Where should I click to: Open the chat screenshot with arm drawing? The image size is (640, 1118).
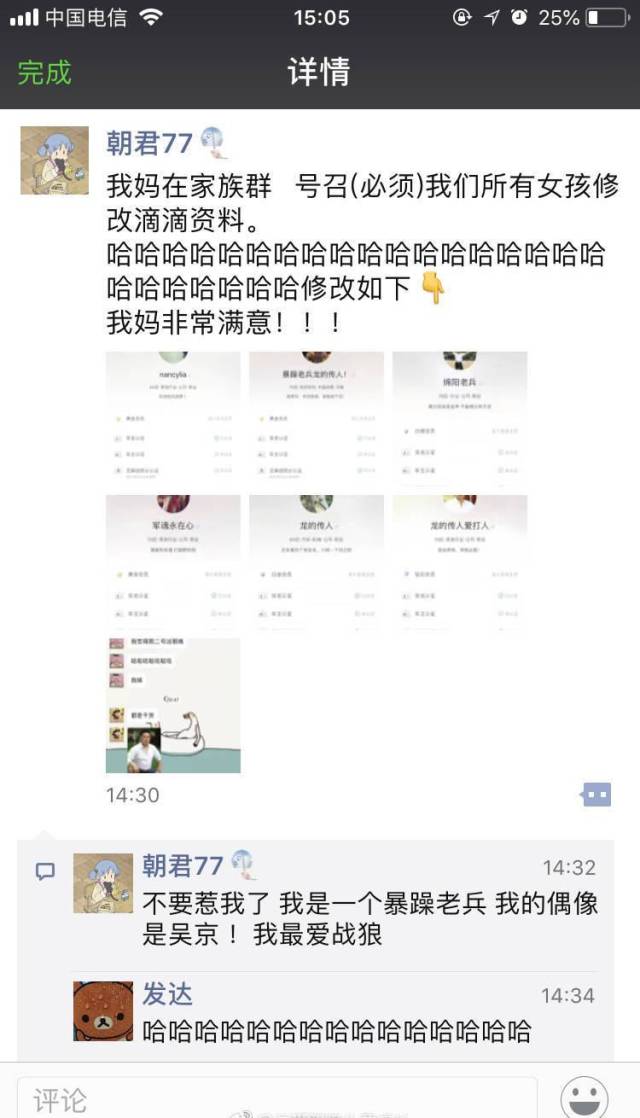[173, 705]
